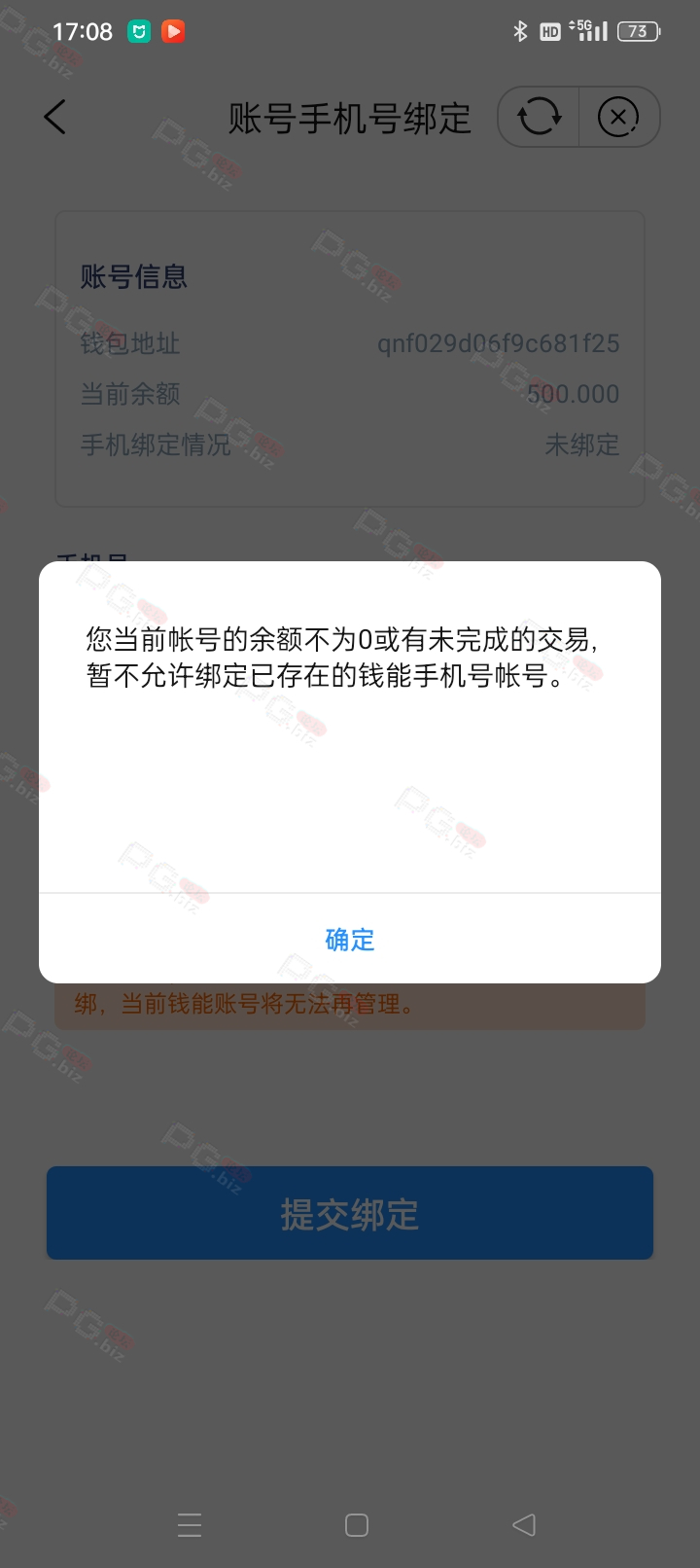Tap the 提交绑定 button
Image resolution: width=700 pixels, height=1568 pixels.
[350, 1213]
